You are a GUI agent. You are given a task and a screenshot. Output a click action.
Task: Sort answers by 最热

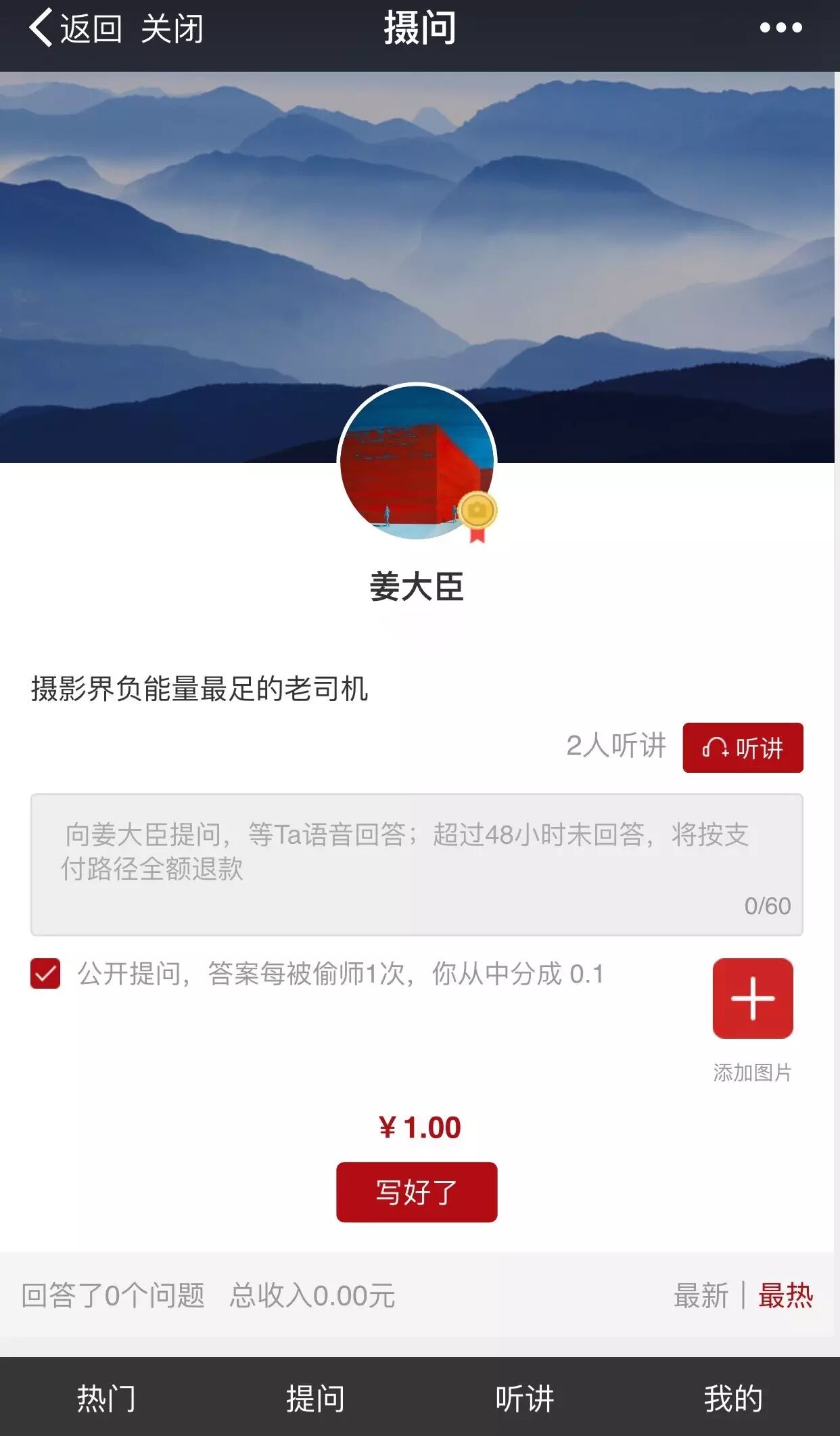(x=785, y=1296)
